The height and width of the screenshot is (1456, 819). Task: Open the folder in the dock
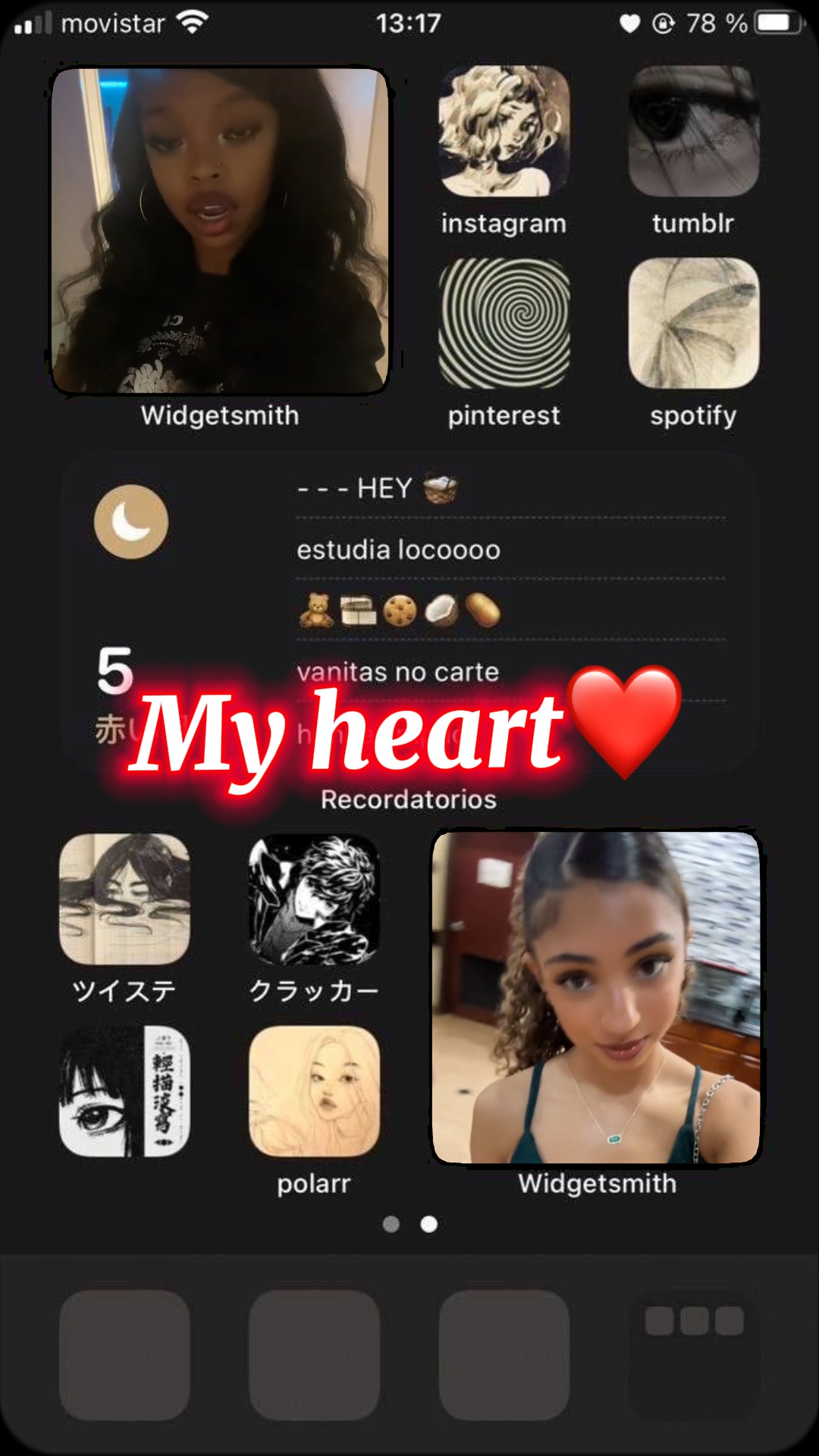[693, 1355]
